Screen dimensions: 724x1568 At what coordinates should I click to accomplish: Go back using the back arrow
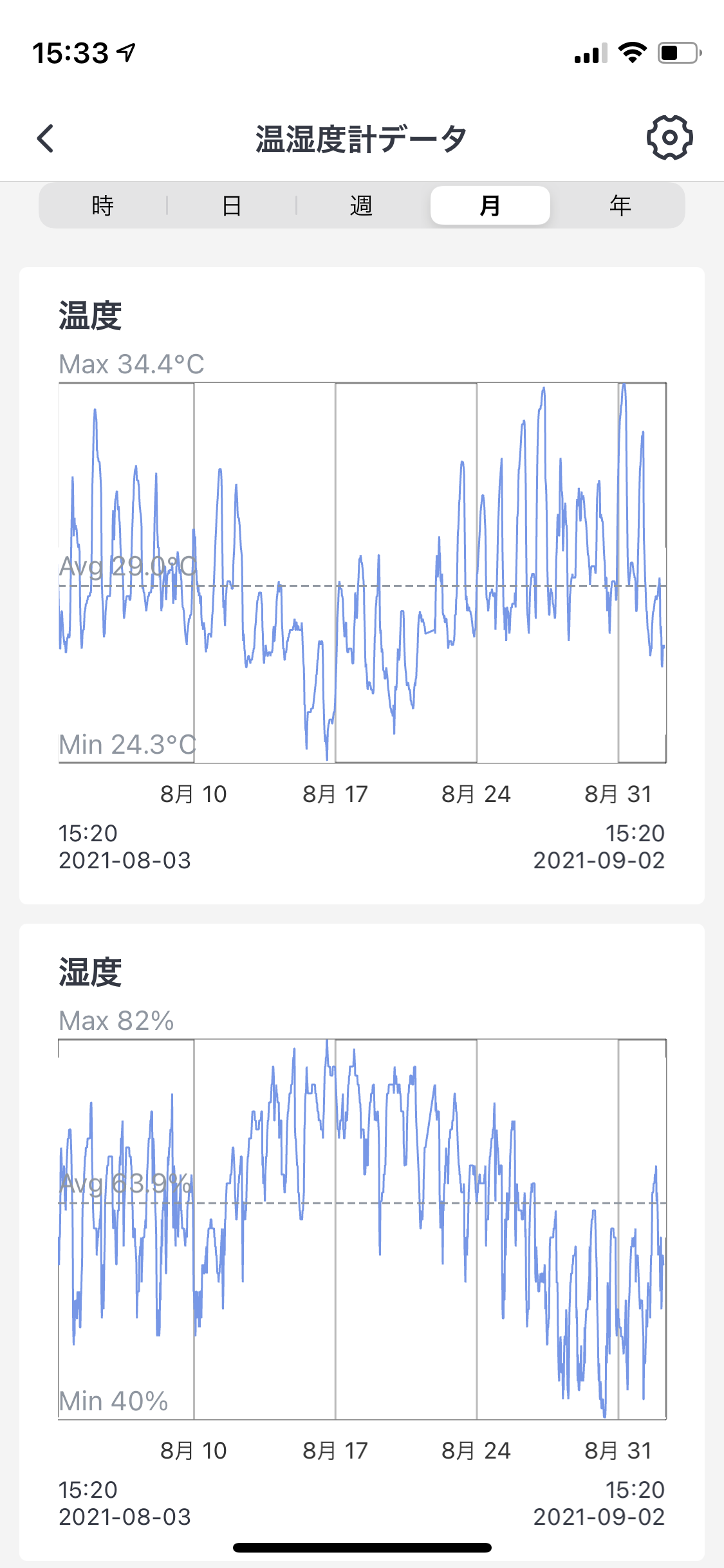[45, 138]
